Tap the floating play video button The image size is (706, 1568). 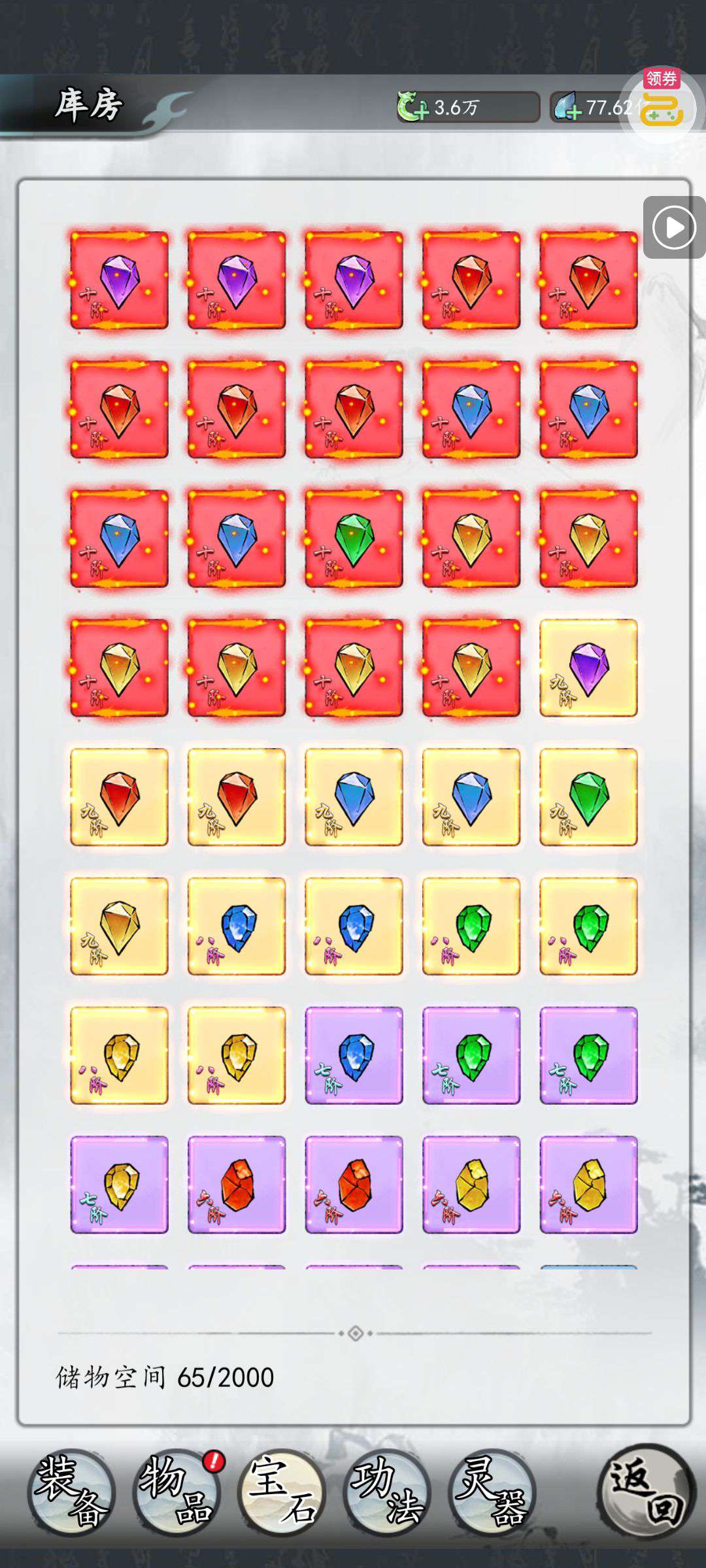coord(674,227)
